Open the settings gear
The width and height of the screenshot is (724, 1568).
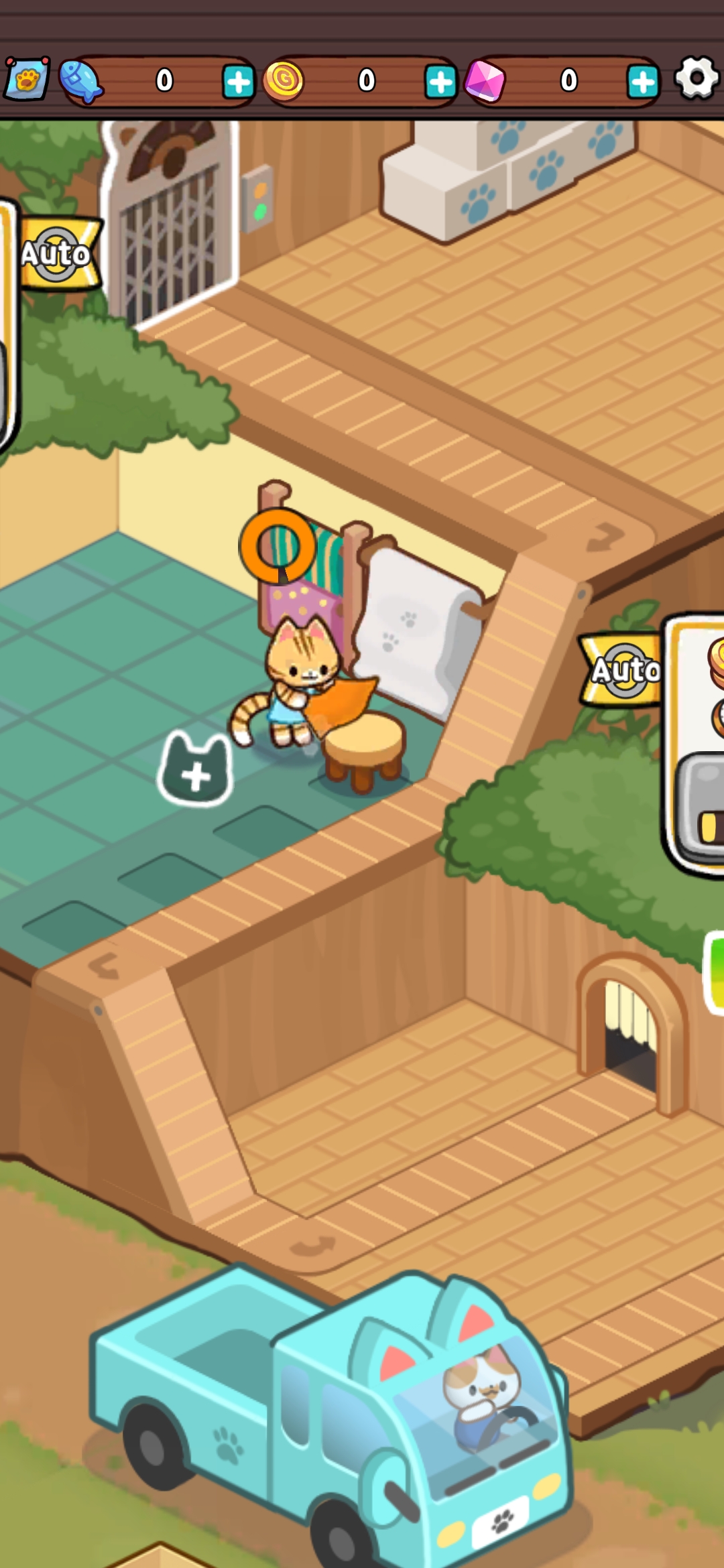coord(697,78)
